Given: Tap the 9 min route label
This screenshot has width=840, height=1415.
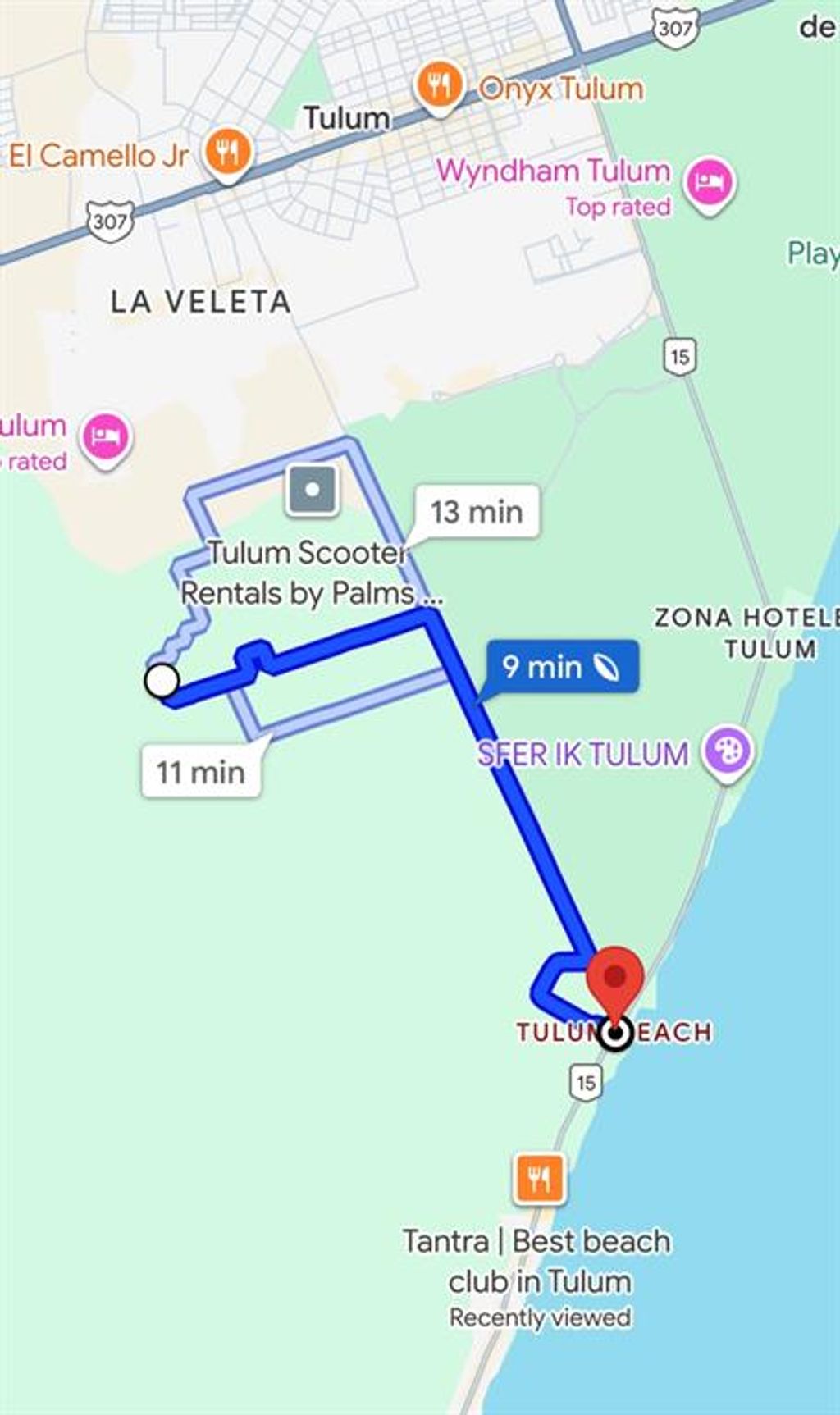Looking at the screenshot, I should pos(561,666).
